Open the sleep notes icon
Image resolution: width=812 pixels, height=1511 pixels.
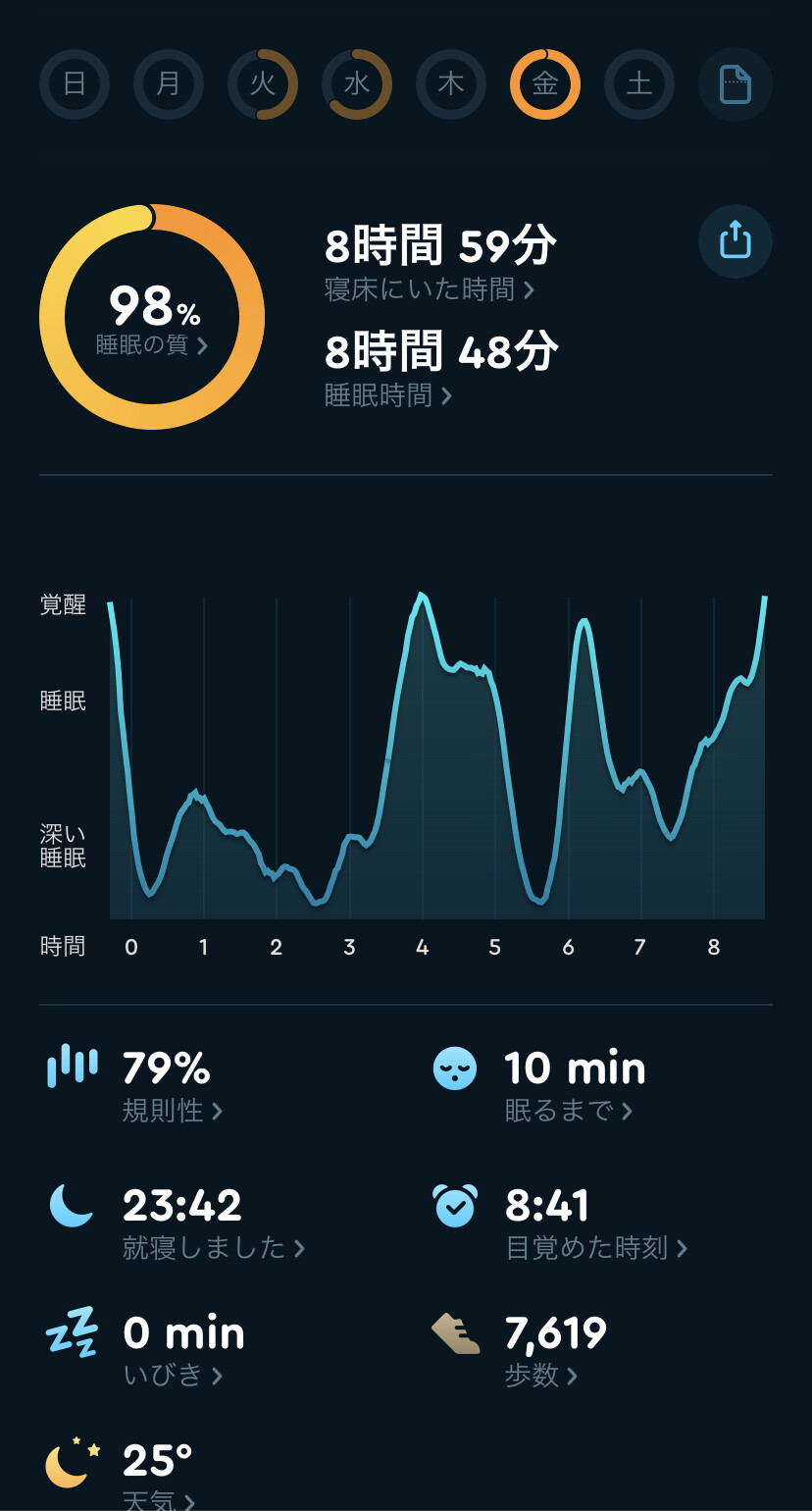tap(735, 84)
